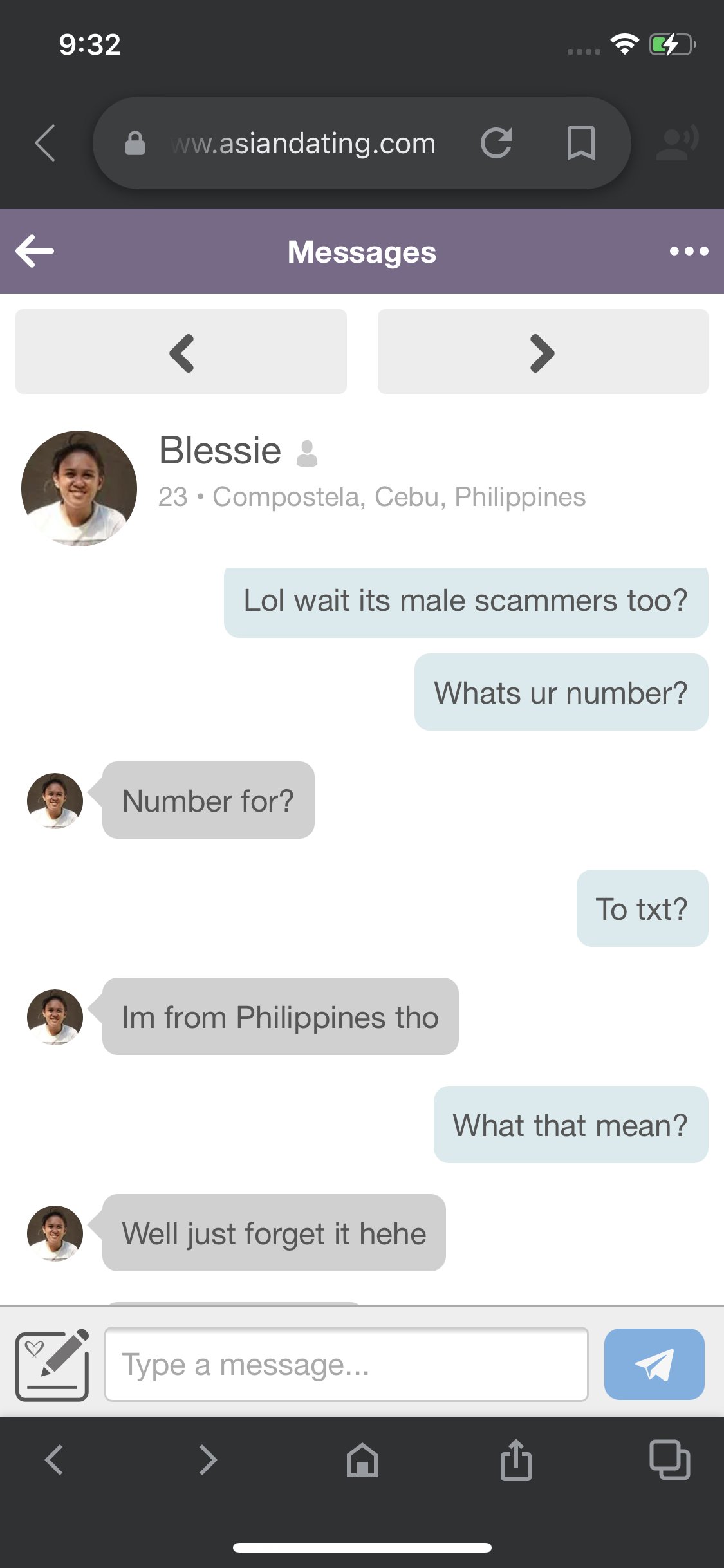
Task: Share this page from the browser toolbar
Action: (x=516, y=1460)
